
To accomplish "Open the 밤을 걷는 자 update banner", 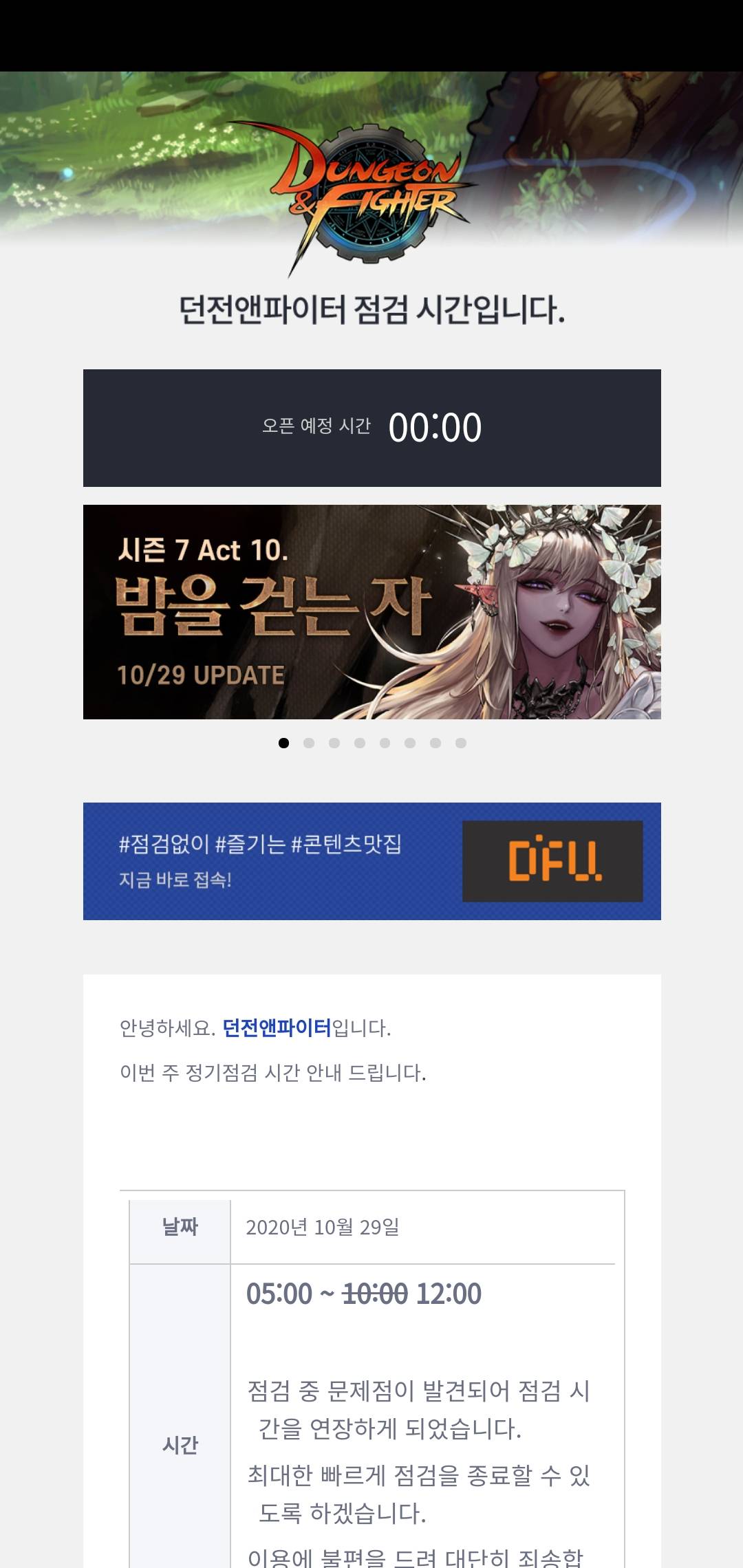I will (x=371, y=612).
